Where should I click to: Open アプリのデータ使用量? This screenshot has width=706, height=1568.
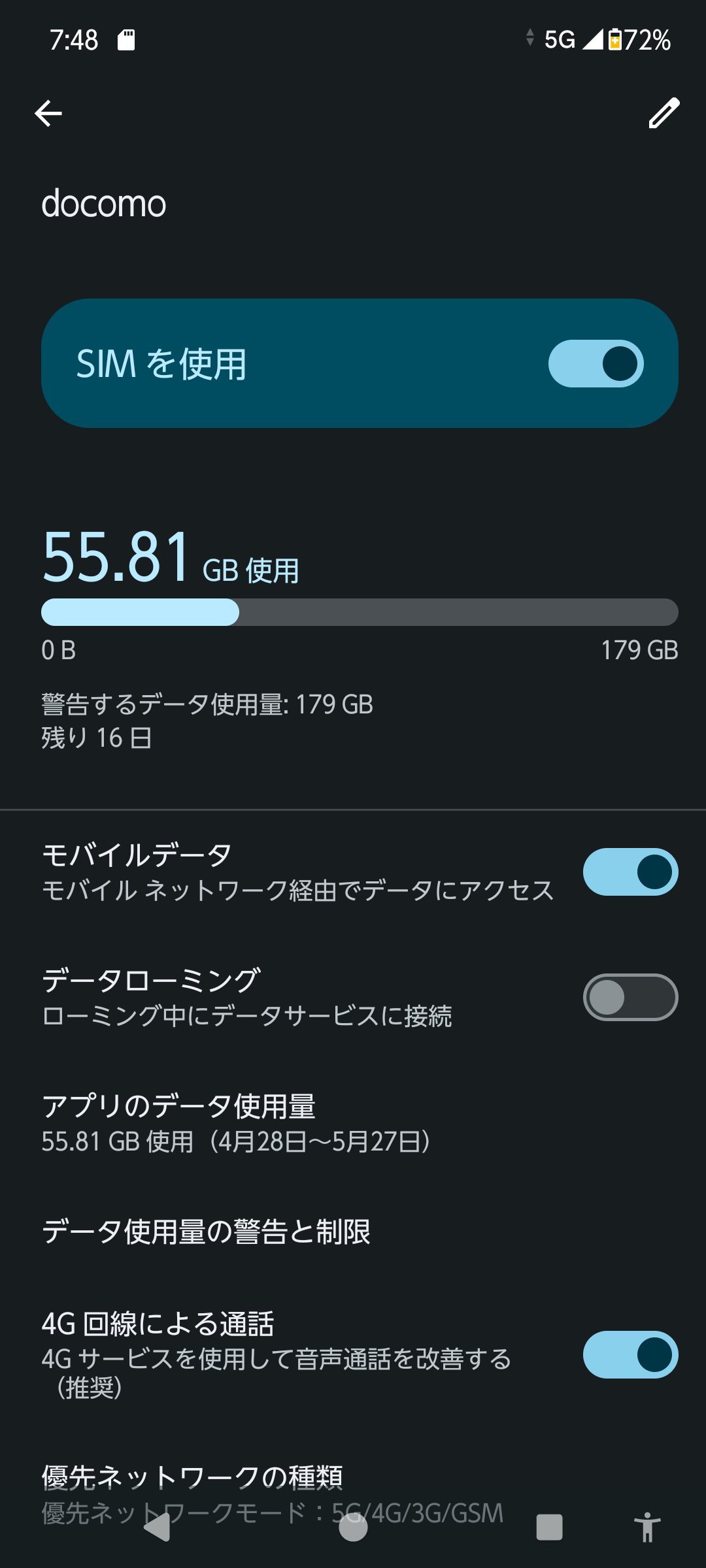pyautogui.click(x=353, y=1123)
